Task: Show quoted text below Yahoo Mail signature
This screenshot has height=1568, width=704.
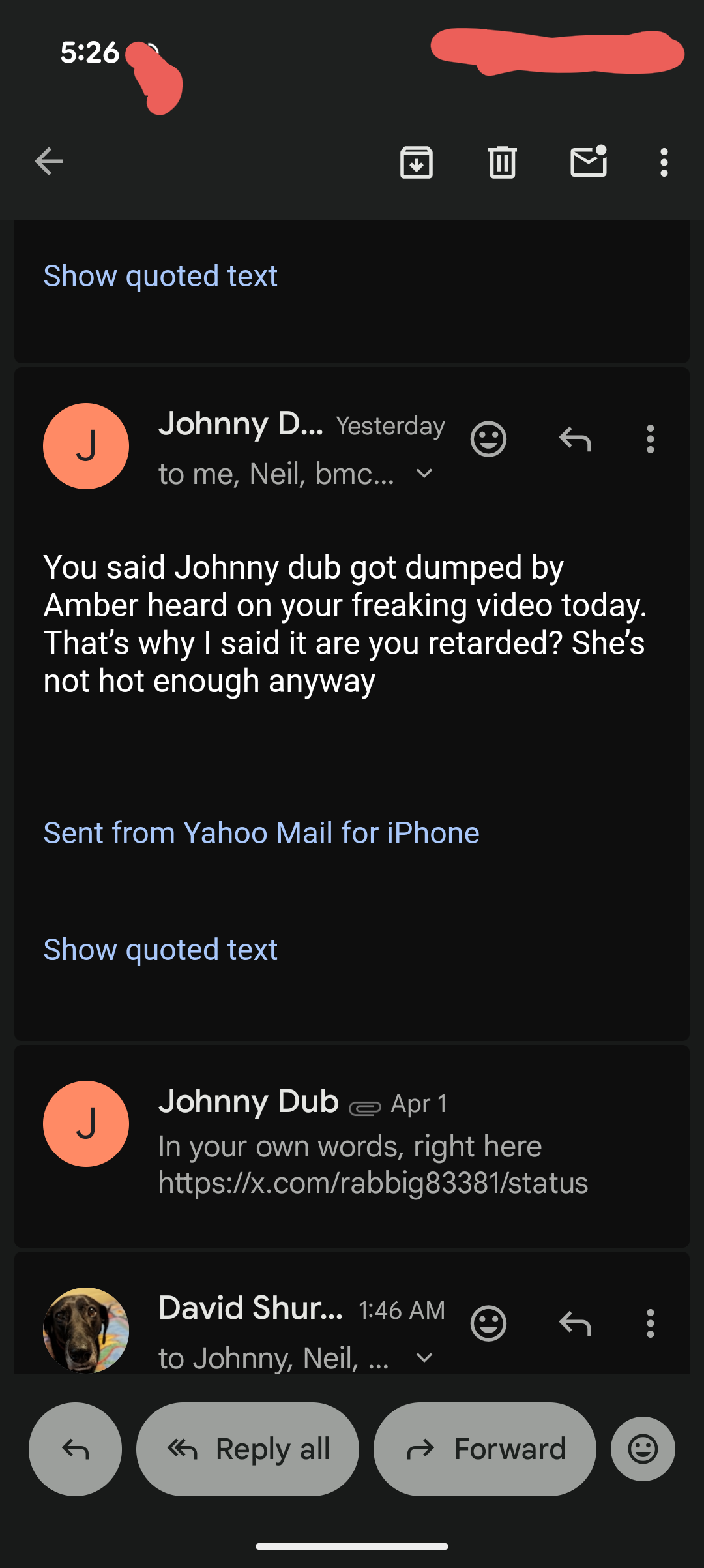Action: [160, 950]
